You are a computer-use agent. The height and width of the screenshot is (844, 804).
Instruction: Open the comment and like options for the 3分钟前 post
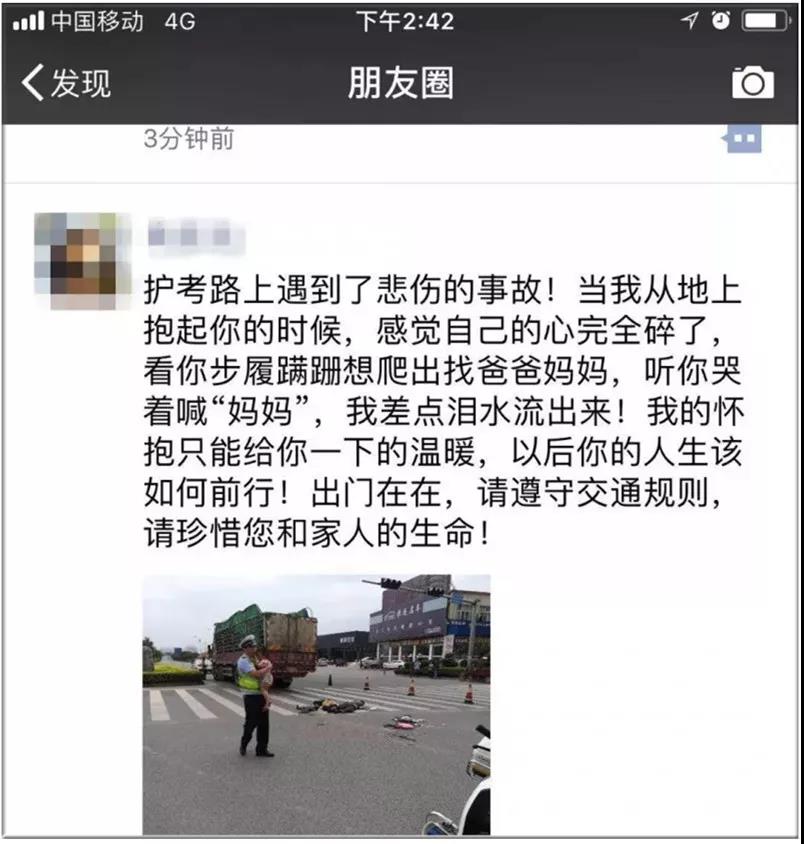point(742,139)
